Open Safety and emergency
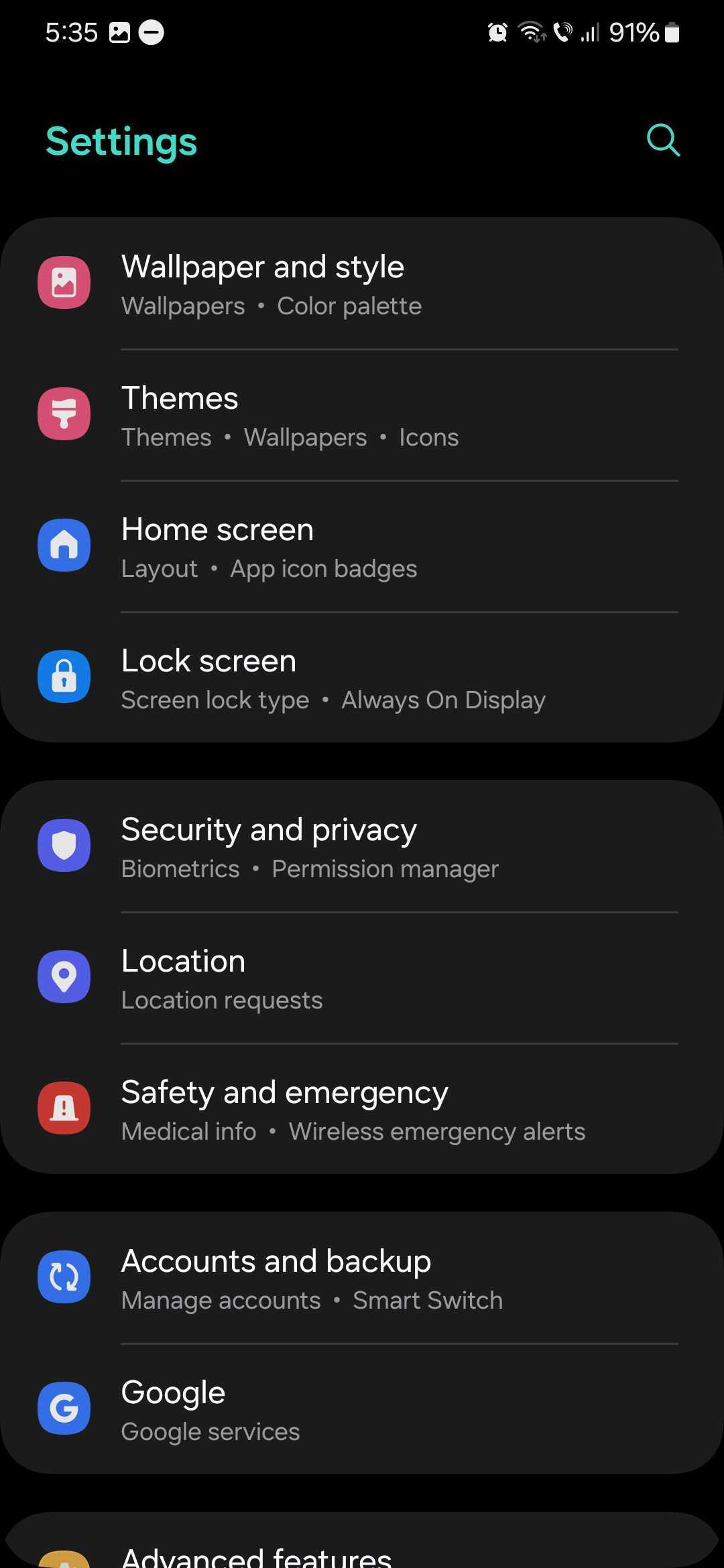This screenshot has width=724, height=1568. [x=362, y=1110]
